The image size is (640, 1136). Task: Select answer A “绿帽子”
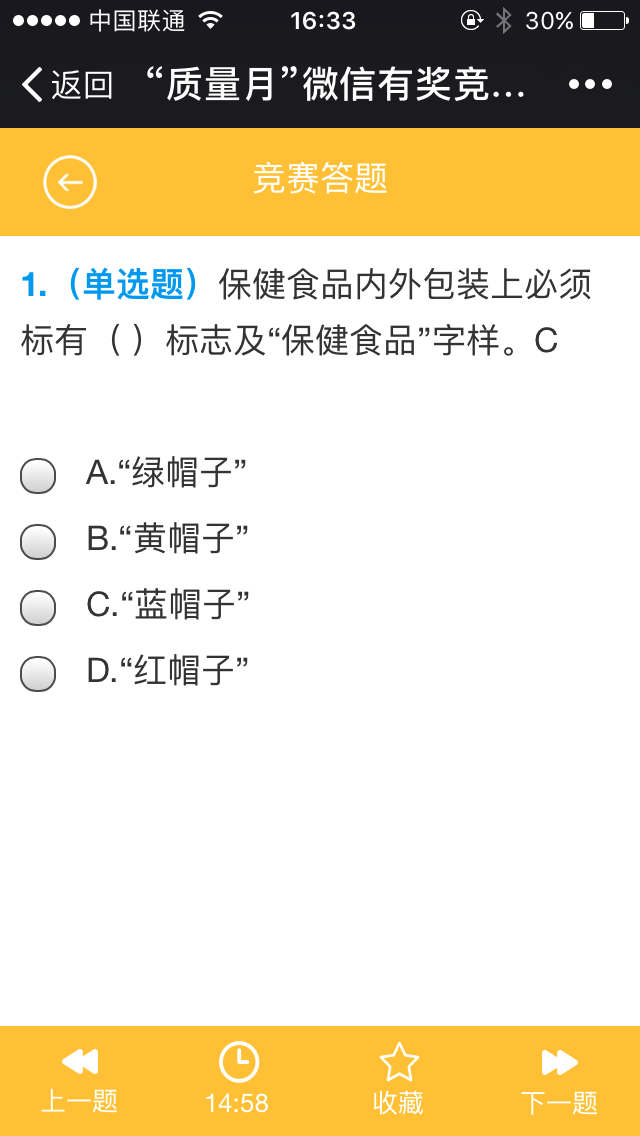coord(38,475)
